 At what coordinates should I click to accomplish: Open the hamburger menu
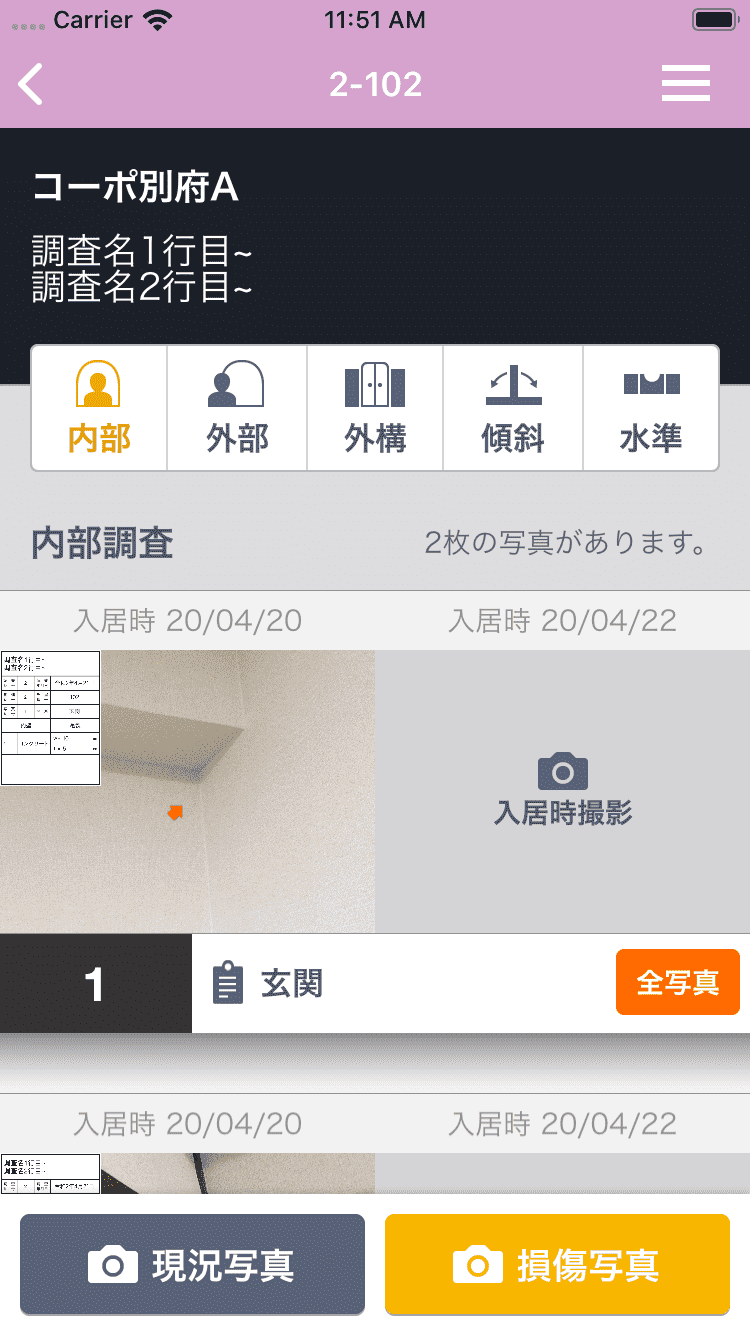686,84
